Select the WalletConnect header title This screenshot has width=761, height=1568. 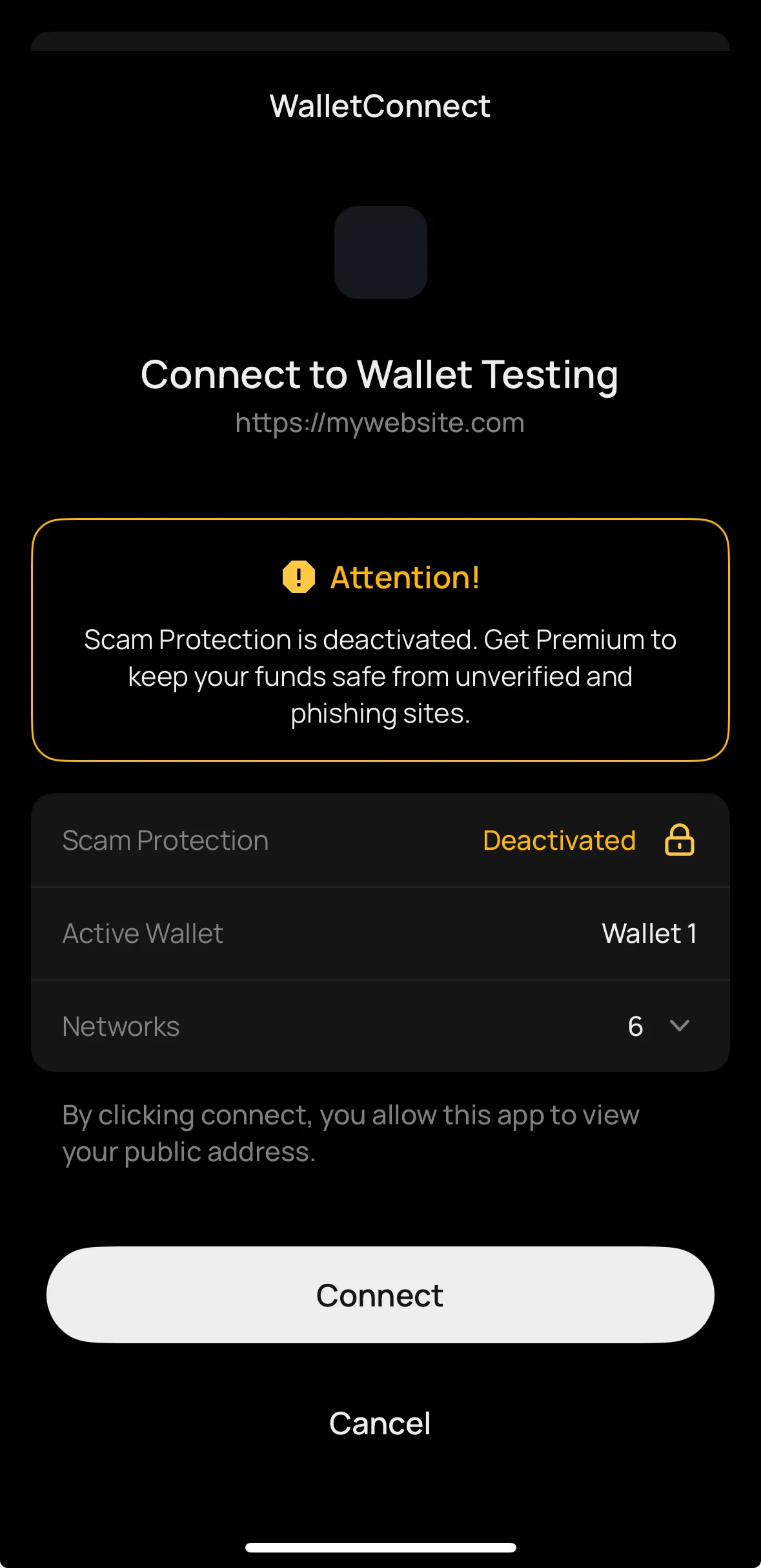pyautogui.click(x=380, y=105)
